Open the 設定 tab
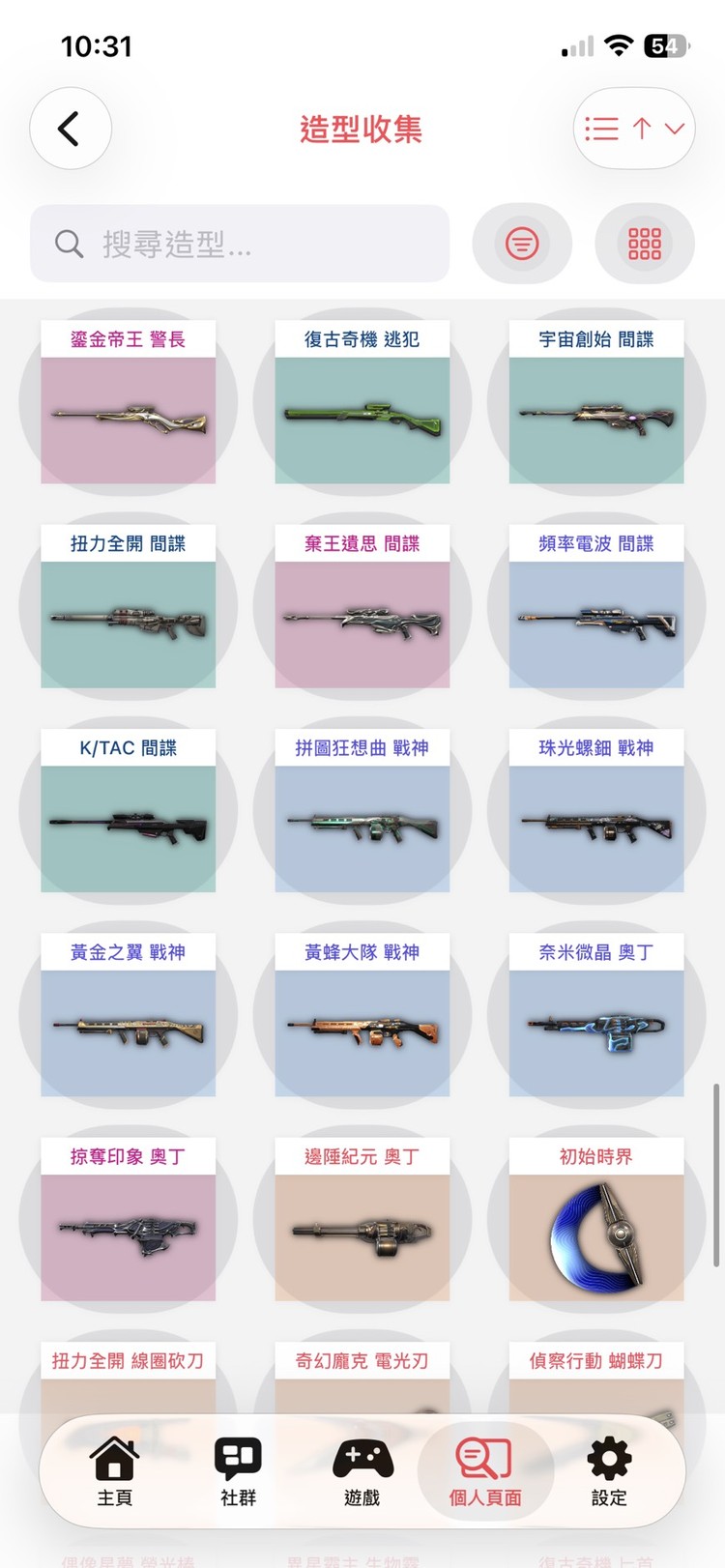This screenshot has height=1568, width=725. click(x=609, y=1471)
